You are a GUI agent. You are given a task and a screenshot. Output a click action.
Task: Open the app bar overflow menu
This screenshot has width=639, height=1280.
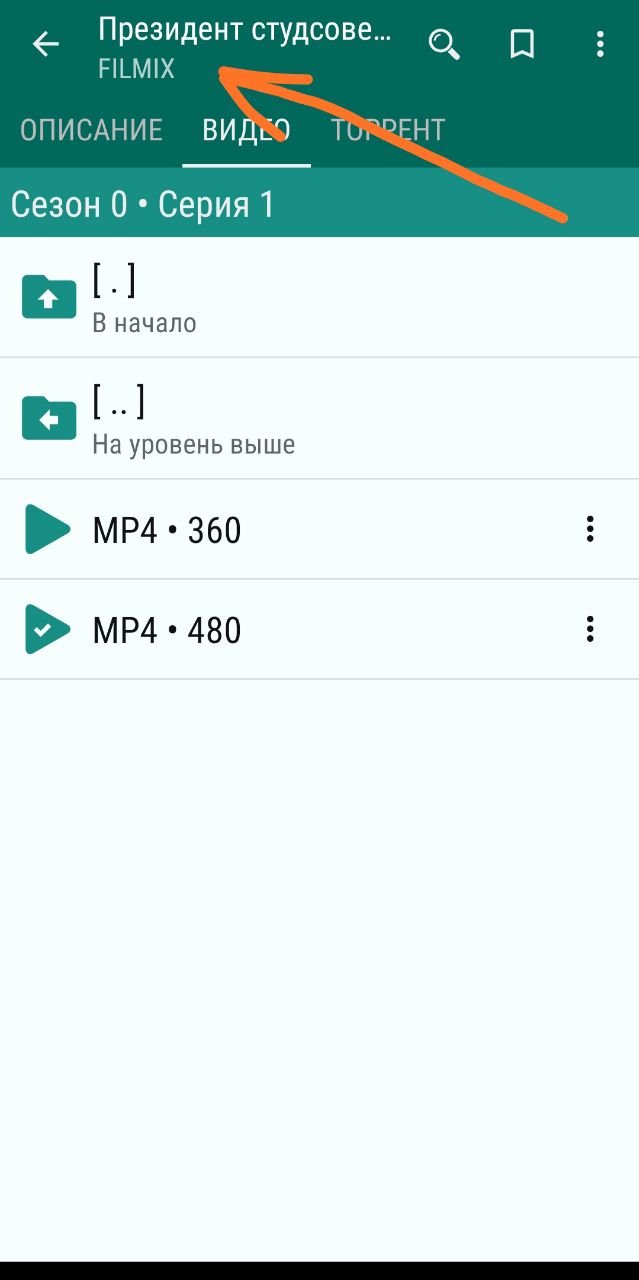(600, 44)
